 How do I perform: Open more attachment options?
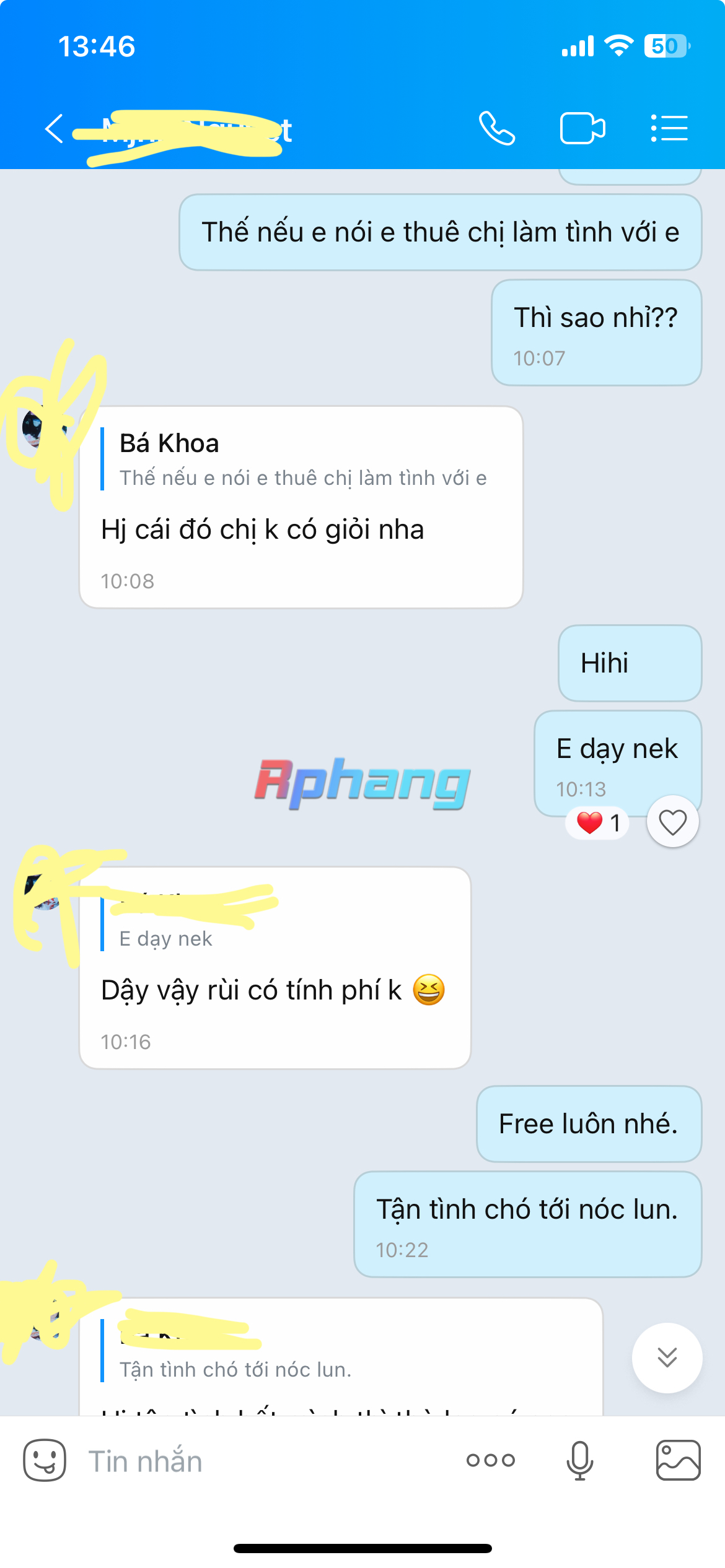tap(491, 1460)
